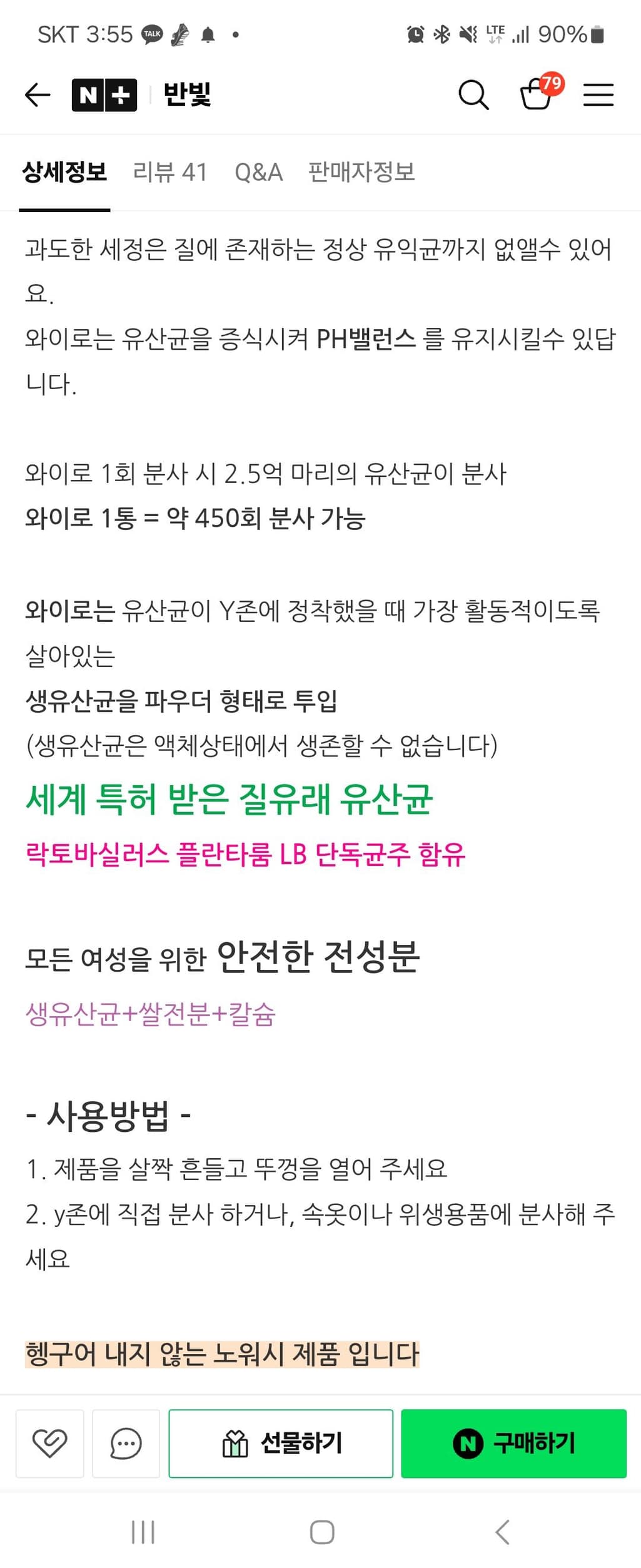Switch to the Q&A tab
The image size is (641, 1568).
pyautogui.click(x=258, y=172)
